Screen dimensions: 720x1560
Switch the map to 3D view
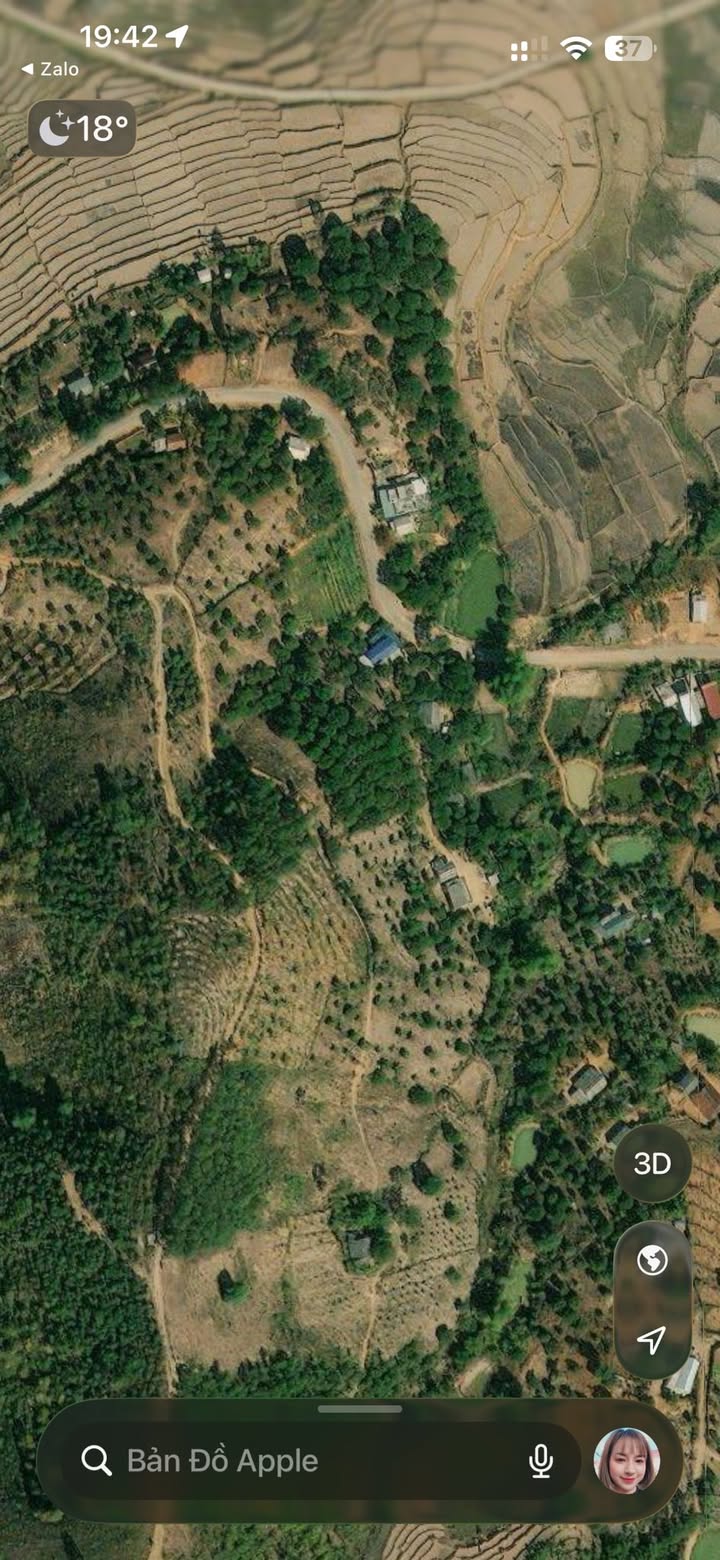(x=652, y=1163)
